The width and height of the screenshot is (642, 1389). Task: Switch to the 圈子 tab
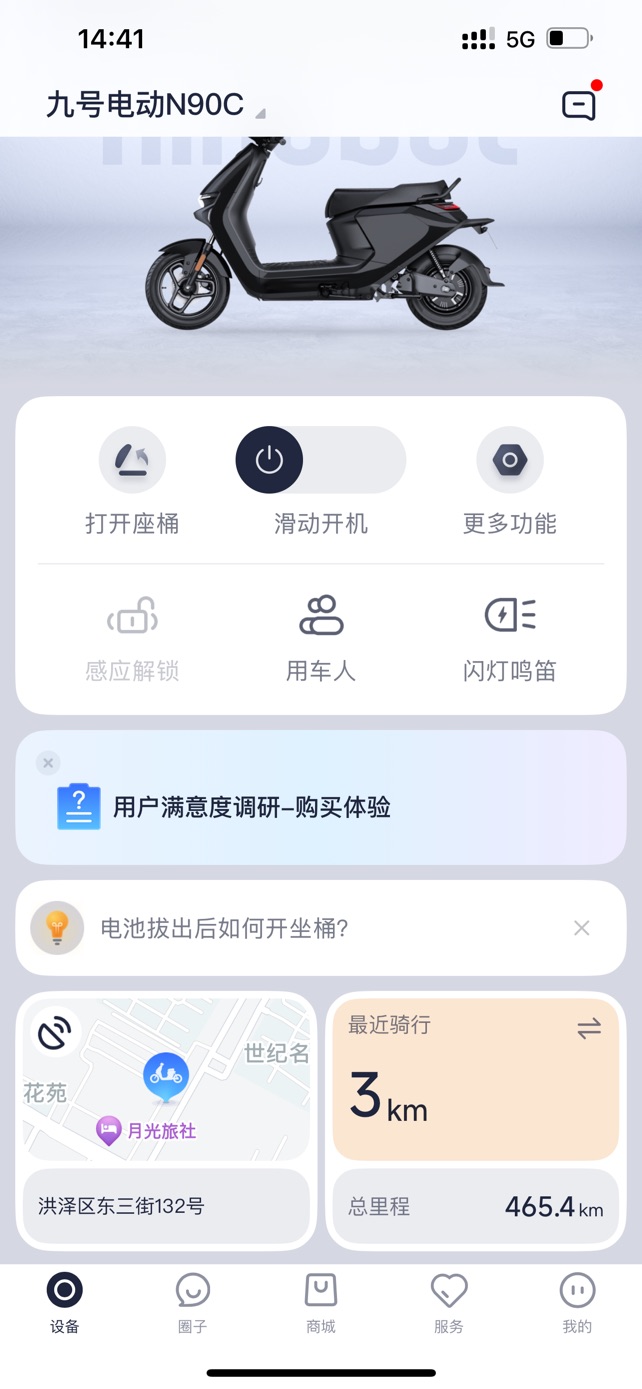(192, 1304)
